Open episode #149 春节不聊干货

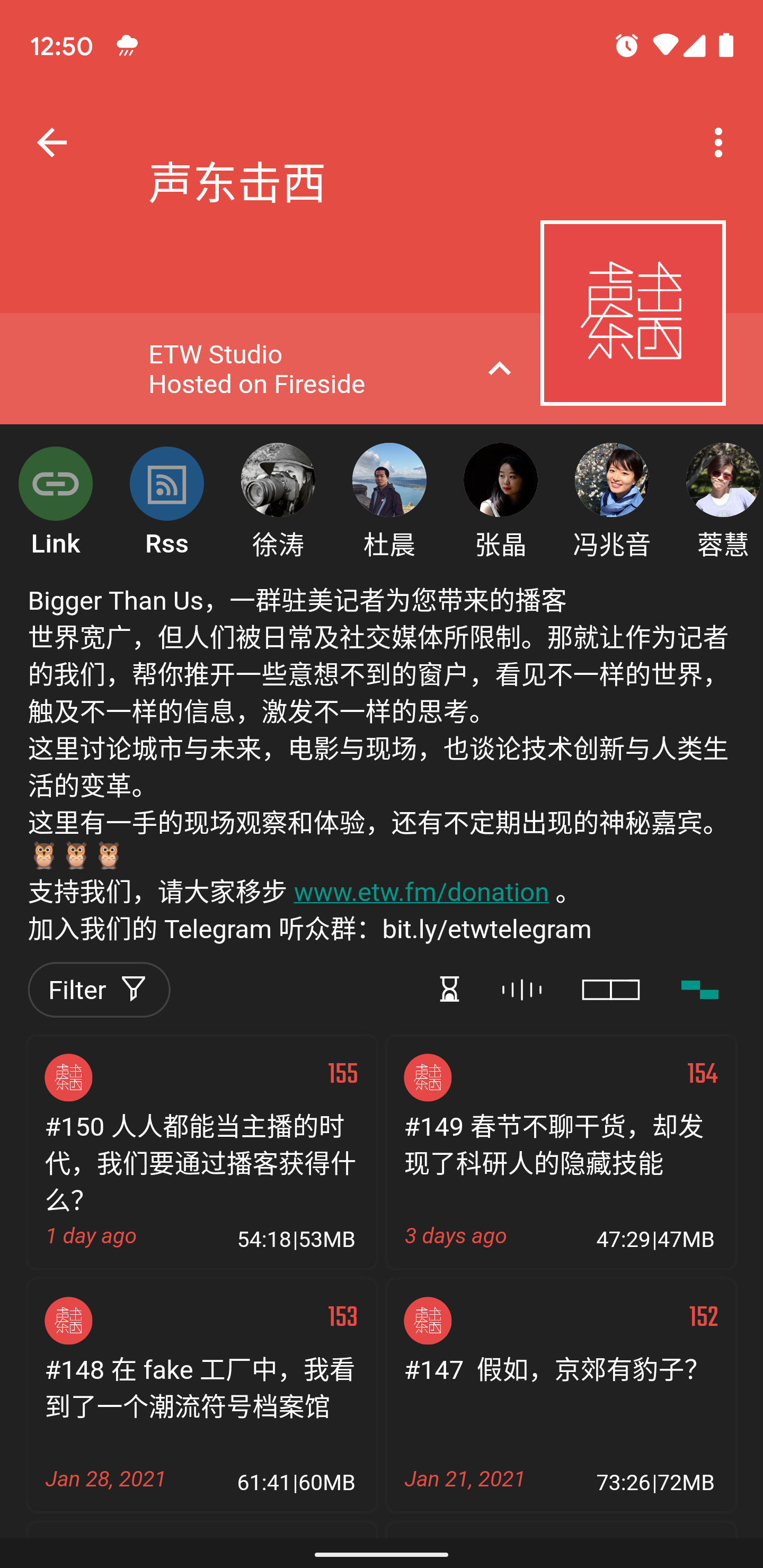[561, 1152]
